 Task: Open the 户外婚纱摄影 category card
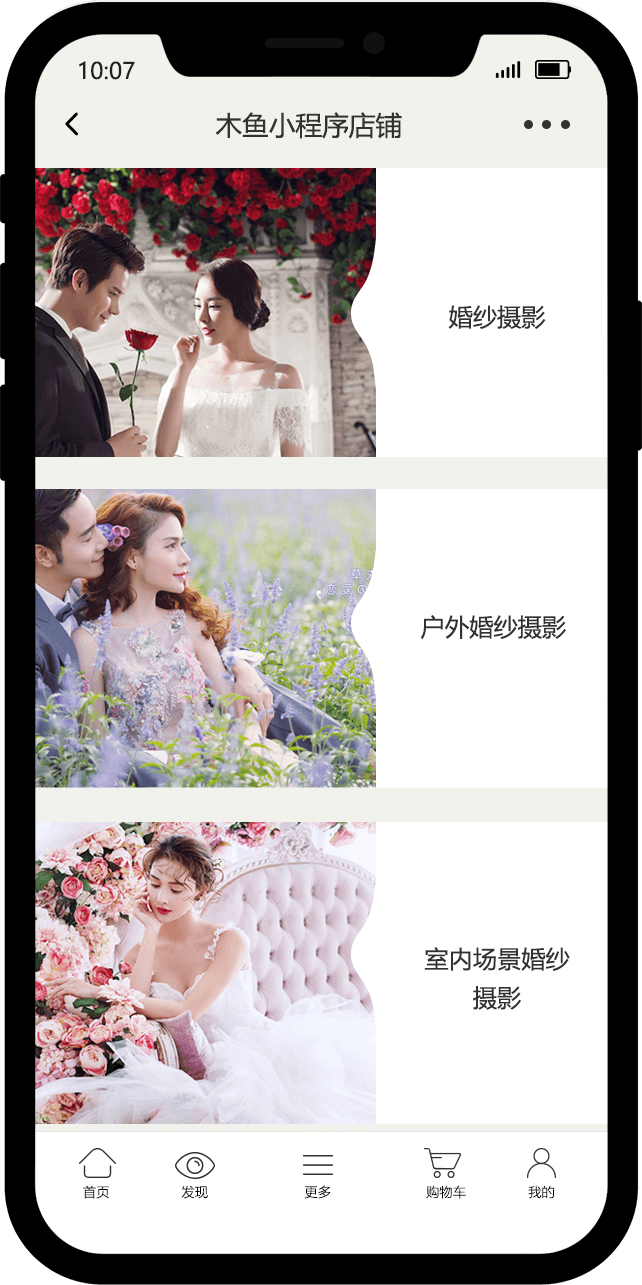(x=320, y=637)
